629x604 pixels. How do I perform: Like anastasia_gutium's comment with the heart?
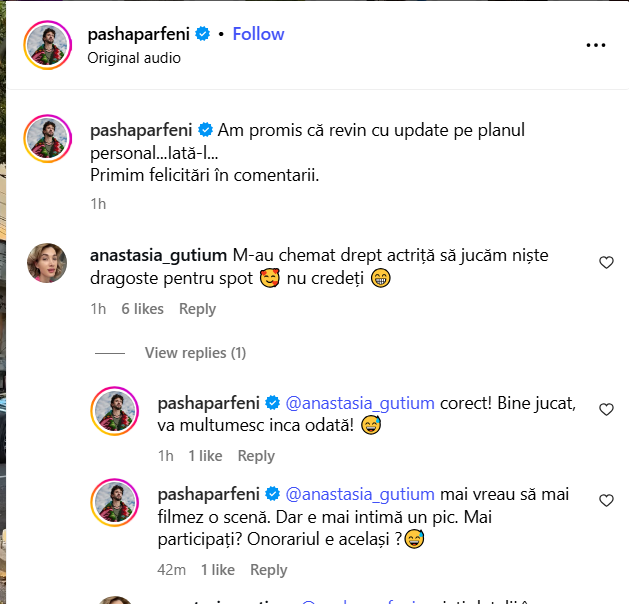coord(606,263)
